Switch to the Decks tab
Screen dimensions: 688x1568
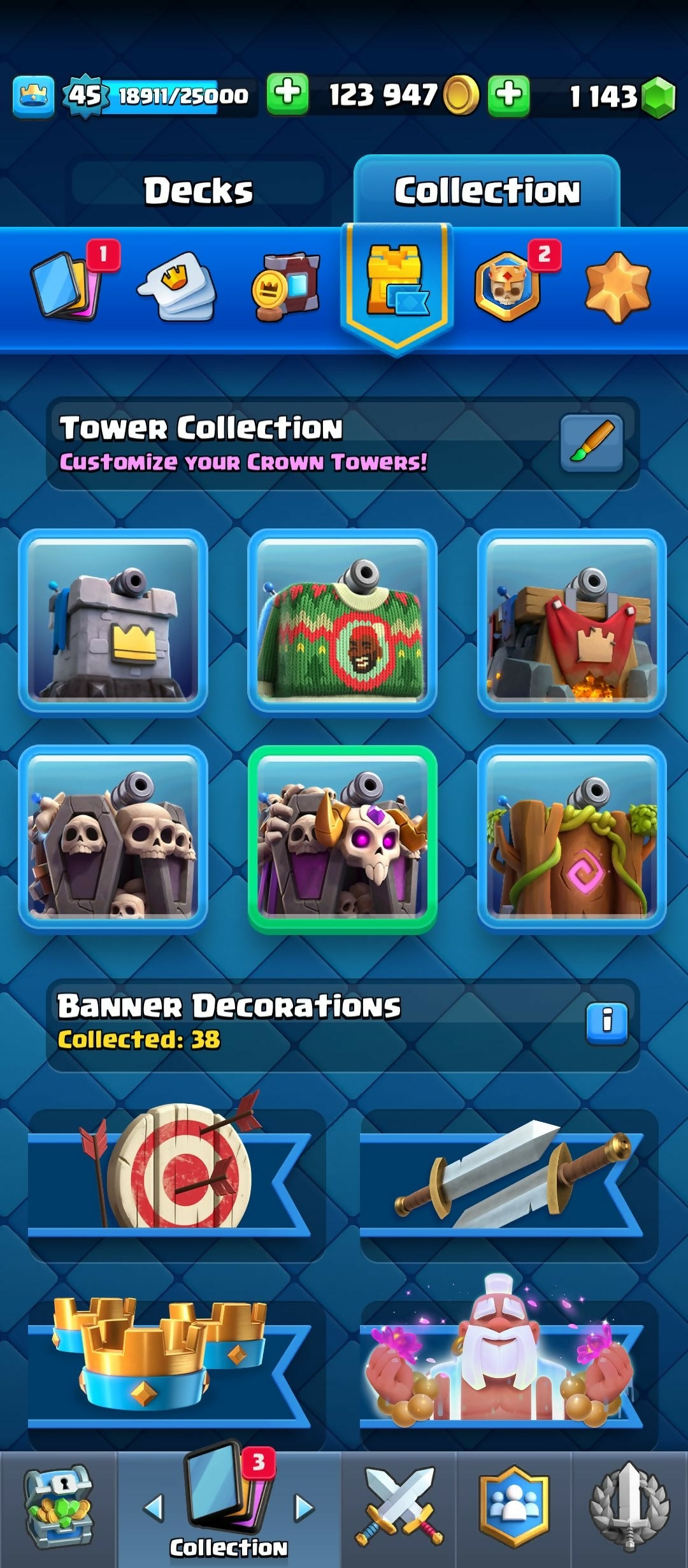click(197, 191)
